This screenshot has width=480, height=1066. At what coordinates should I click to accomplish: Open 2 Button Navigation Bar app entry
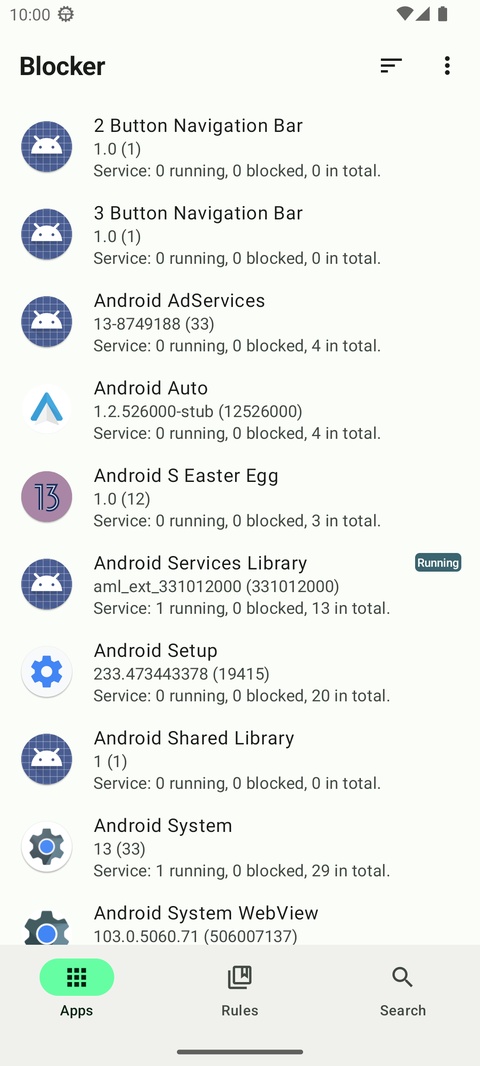pyautogui.click(x=240, y=147)
